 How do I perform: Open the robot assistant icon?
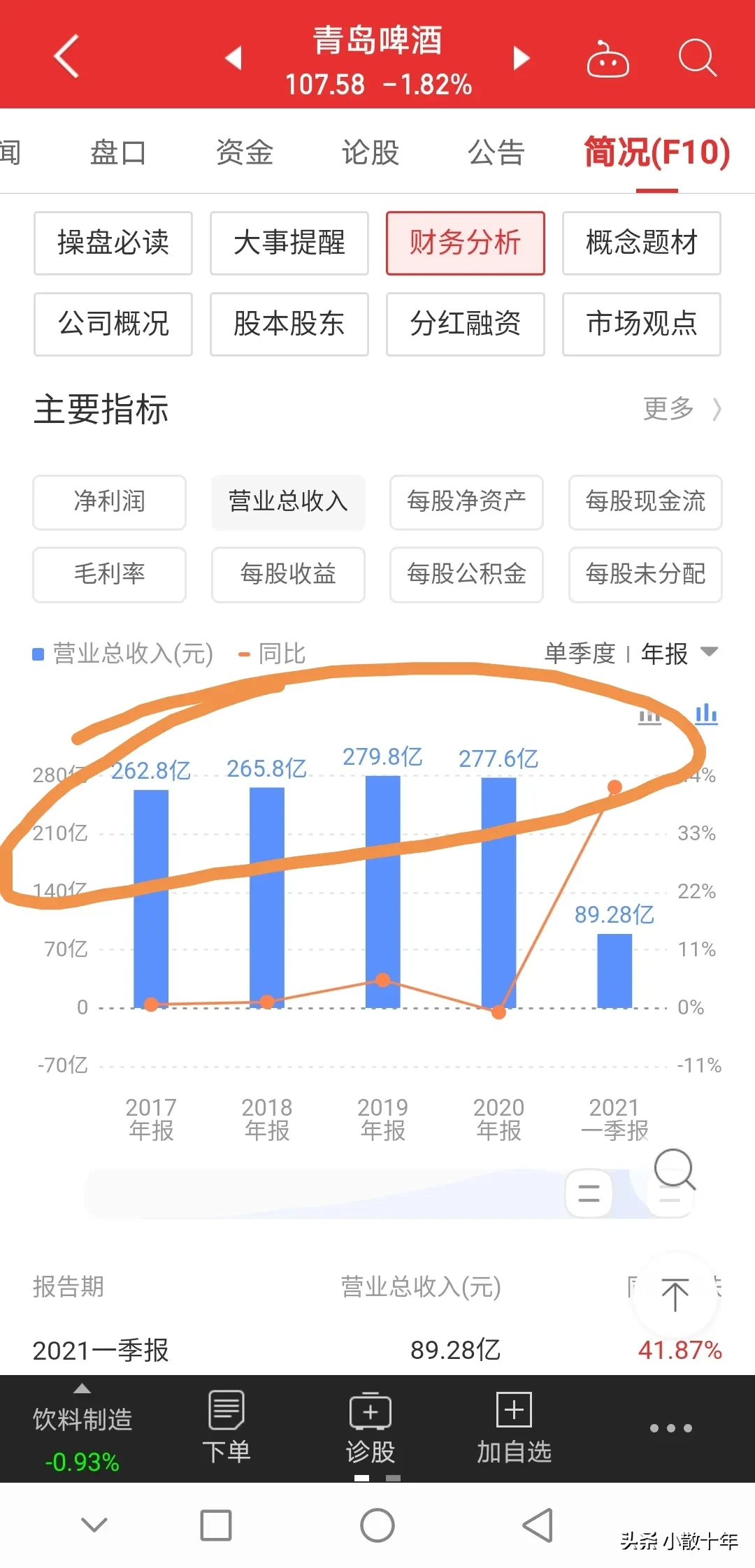607,59
